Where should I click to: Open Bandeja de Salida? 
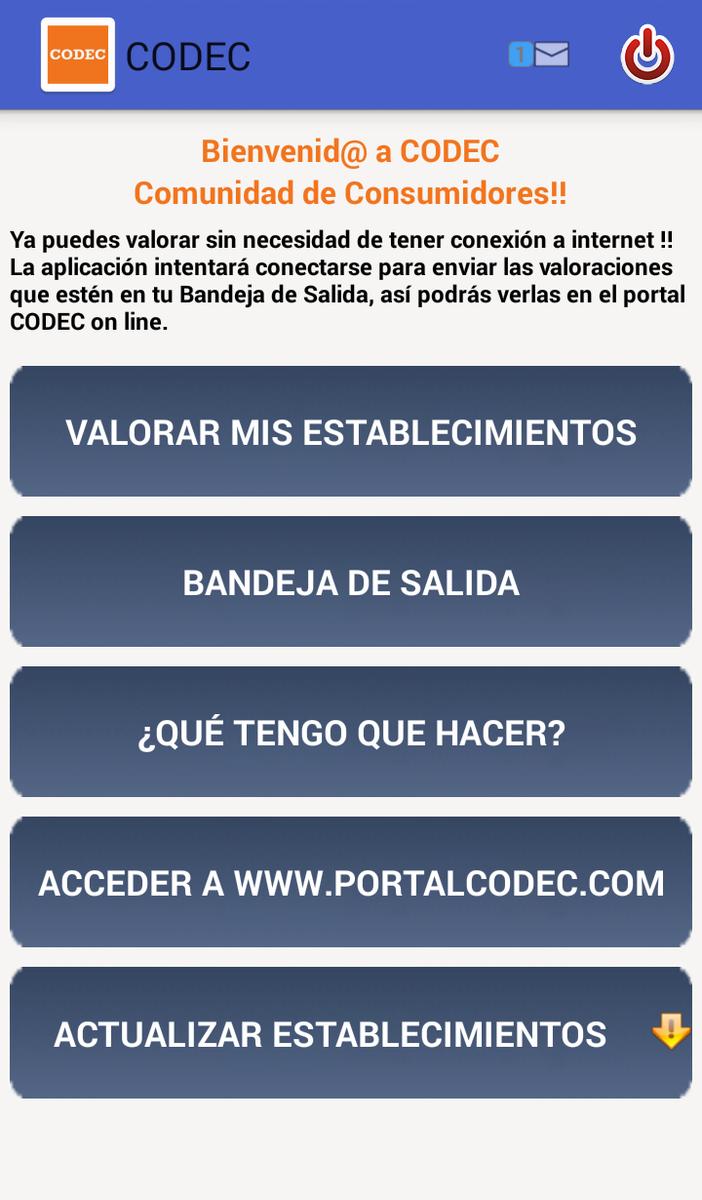coord(351,582)
